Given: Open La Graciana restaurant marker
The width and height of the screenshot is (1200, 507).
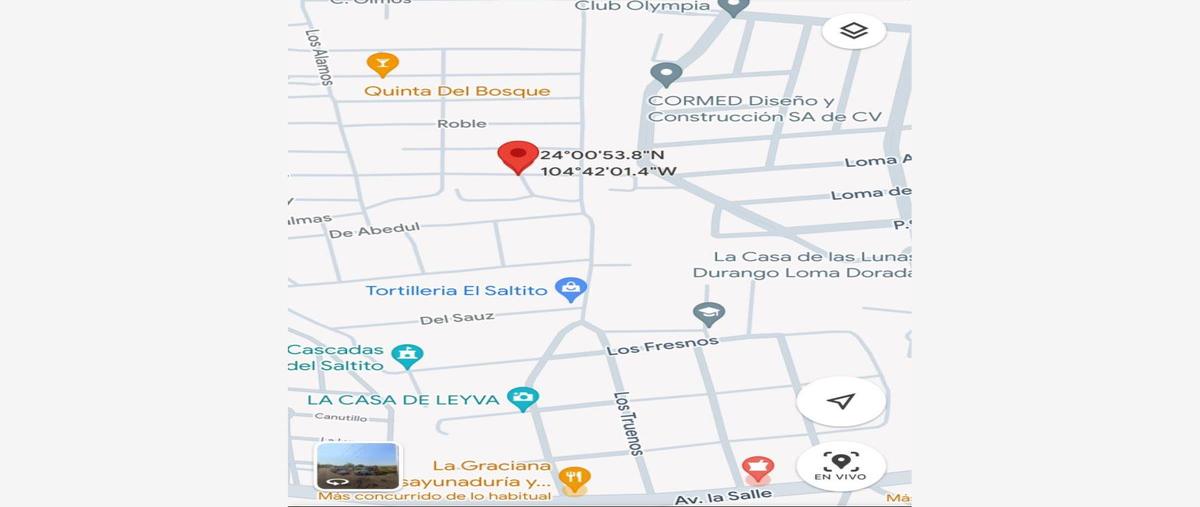Looking at the screenshot, I should [x=573, y=478].
